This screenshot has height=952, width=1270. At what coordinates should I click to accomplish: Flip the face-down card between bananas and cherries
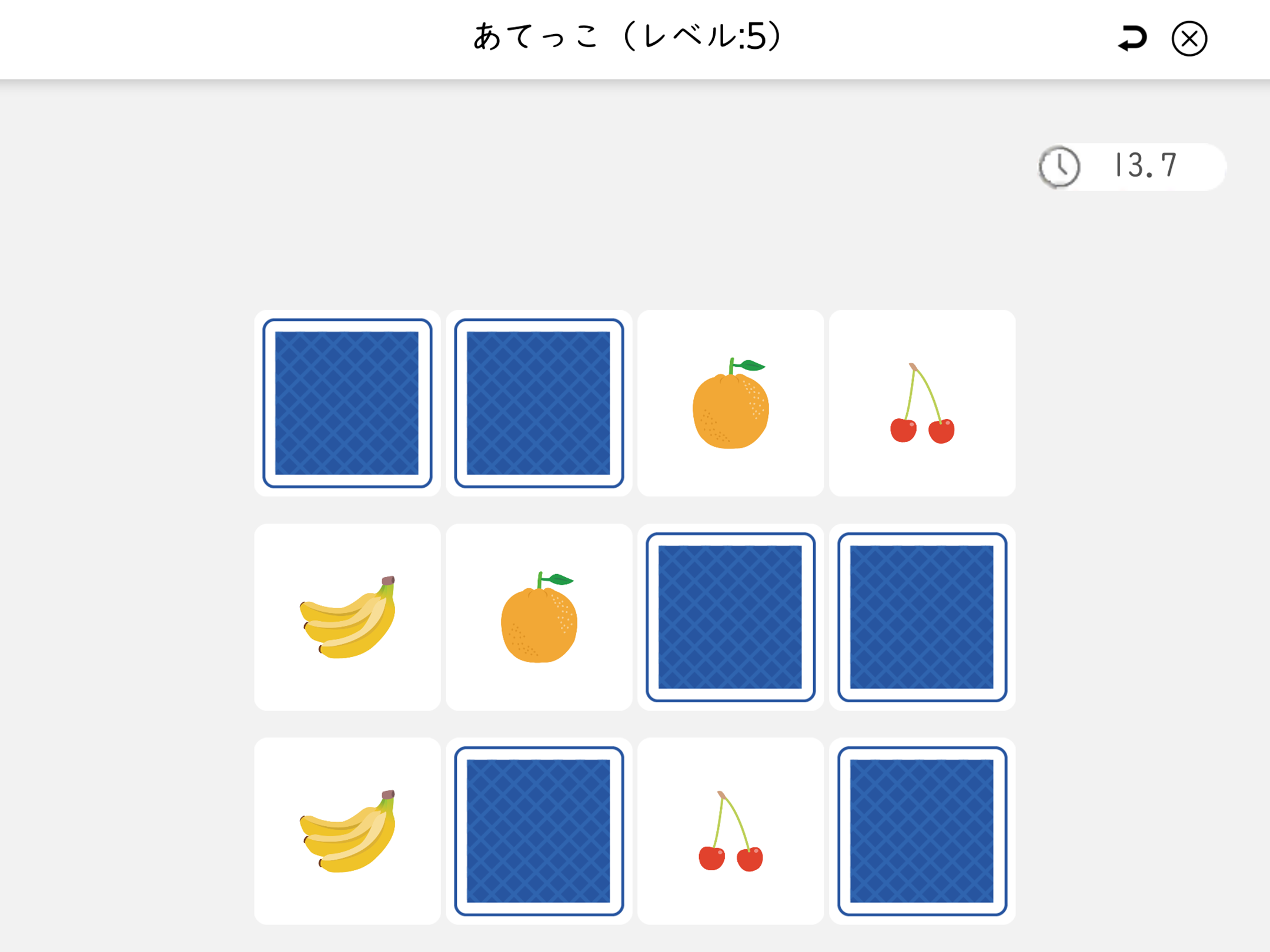point(539,831)
